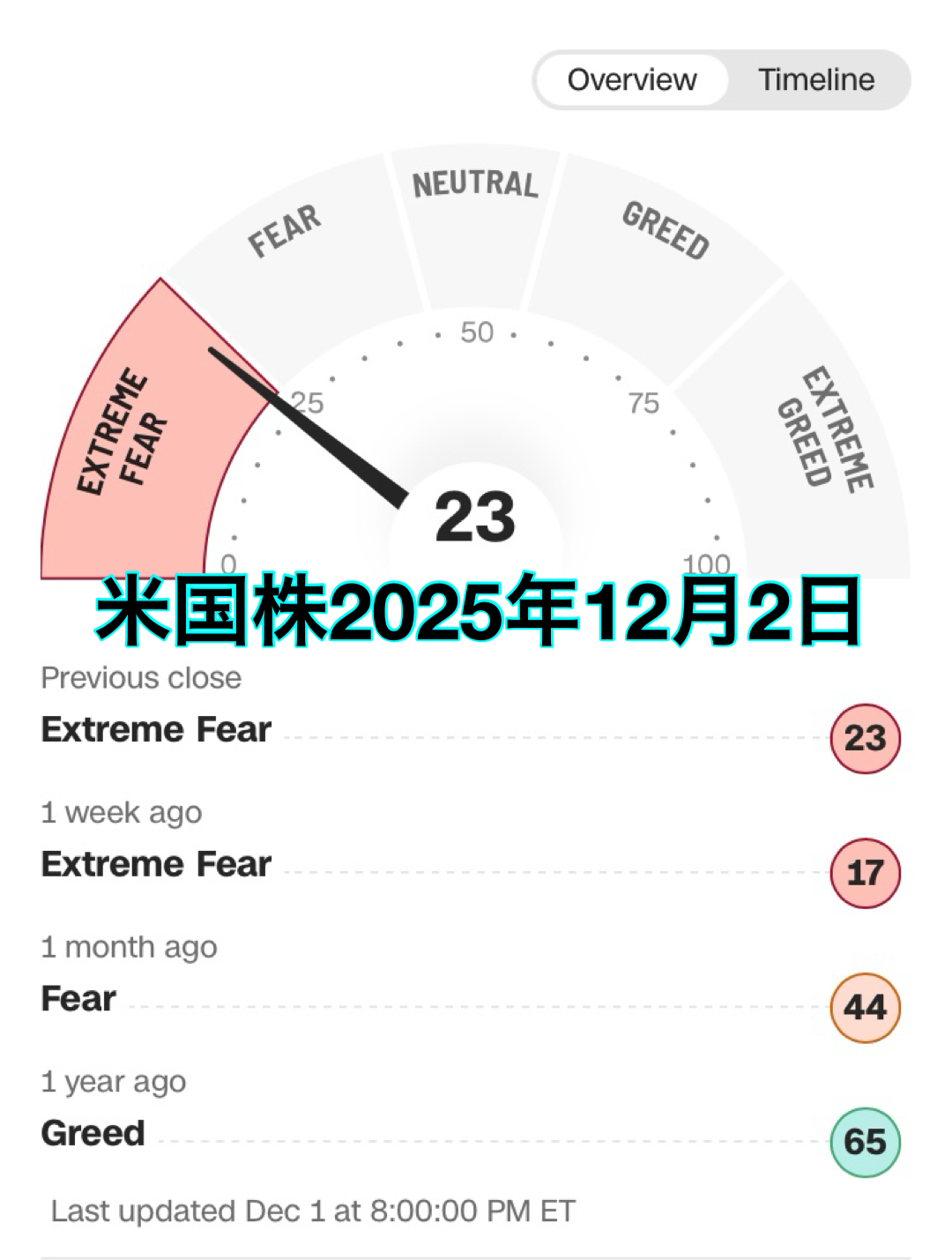Select the Overview tab
The width and height of the screenshot is (952, 1260).
(x=631, y=80)
